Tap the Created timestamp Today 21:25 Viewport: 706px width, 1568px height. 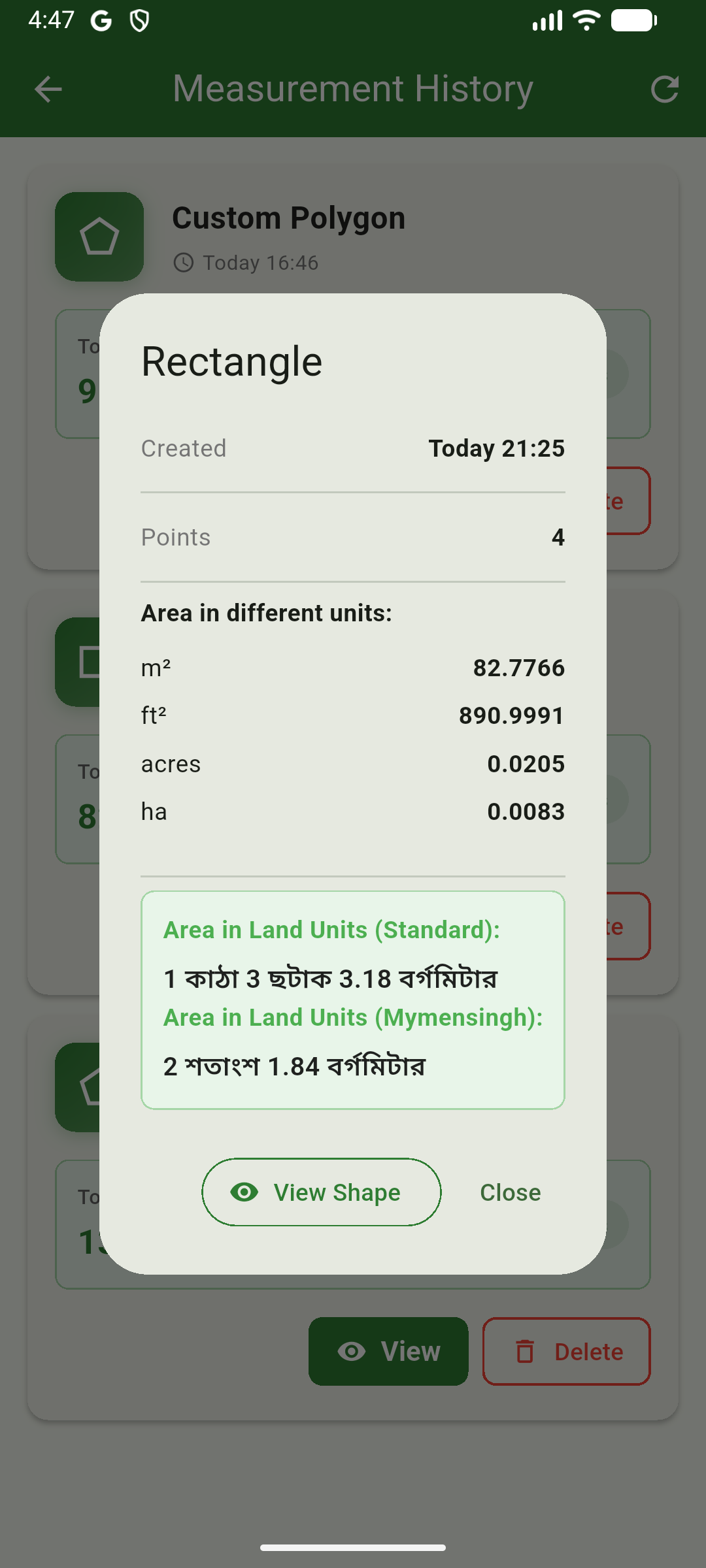click(497, 448)
